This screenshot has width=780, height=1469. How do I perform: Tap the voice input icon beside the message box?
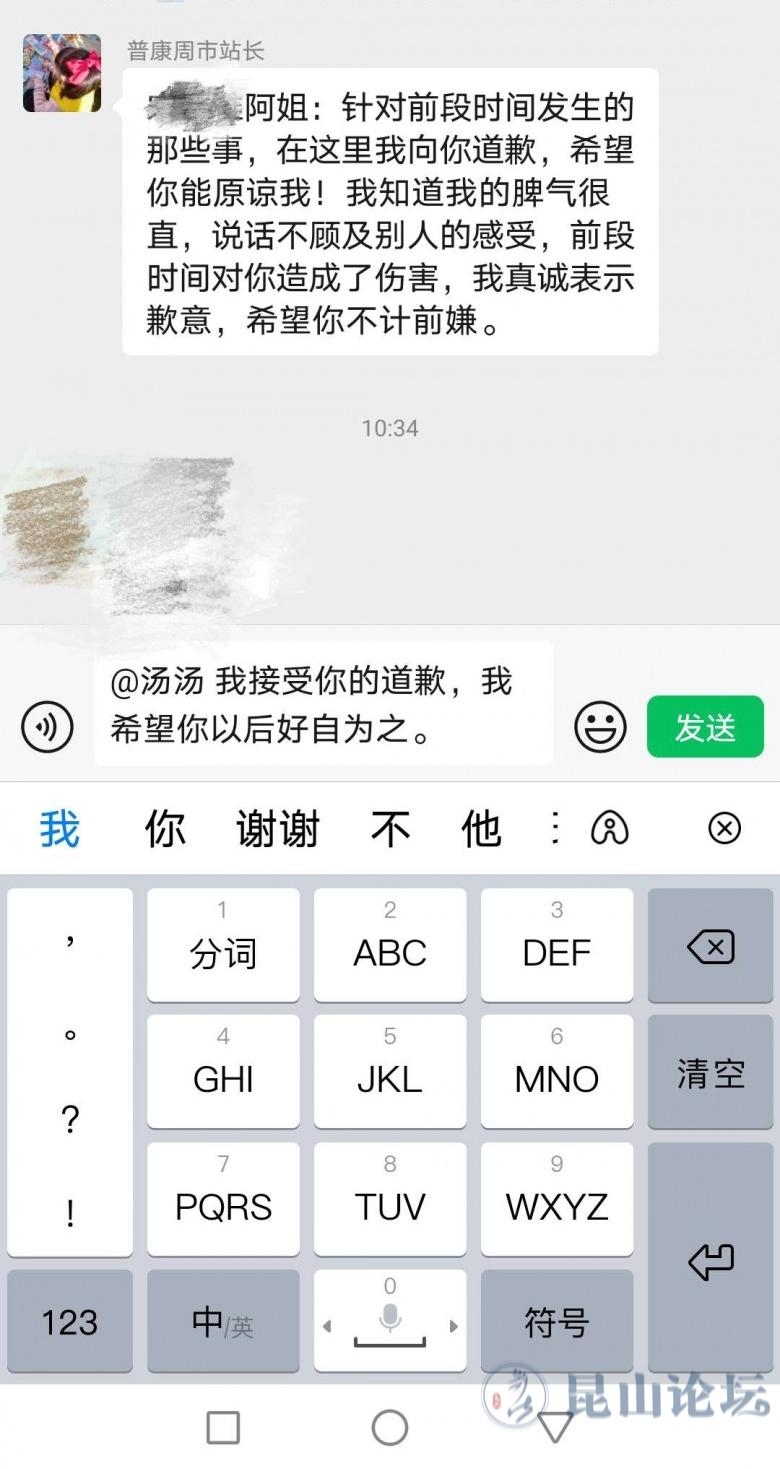point(47,726)
